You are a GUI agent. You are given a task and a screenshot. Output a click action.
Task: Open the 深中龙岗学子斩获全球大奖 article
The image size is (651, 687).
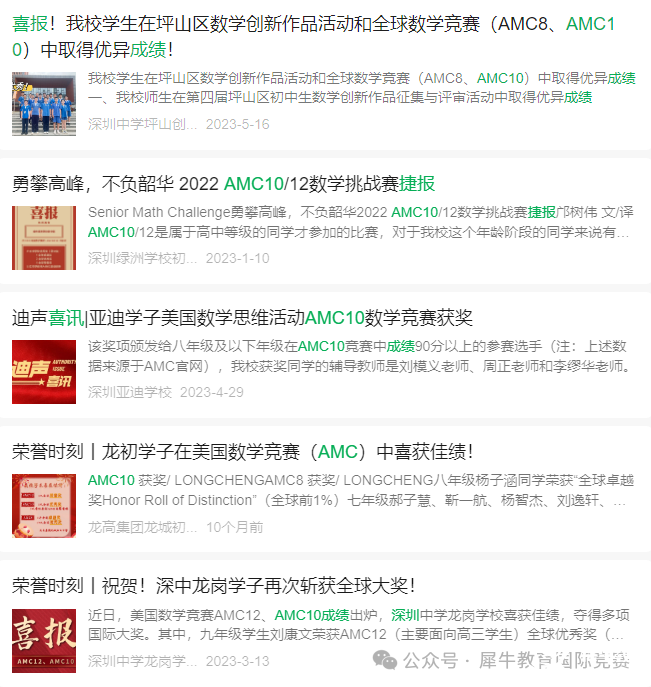pyautogui.click(x=213, y=585)
